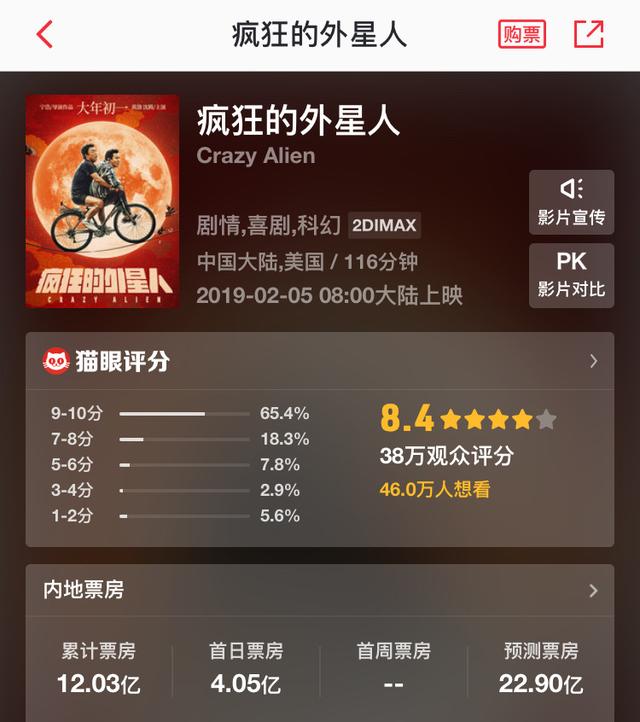Open 影片宣传 film promotion

(x=571, y=202)
